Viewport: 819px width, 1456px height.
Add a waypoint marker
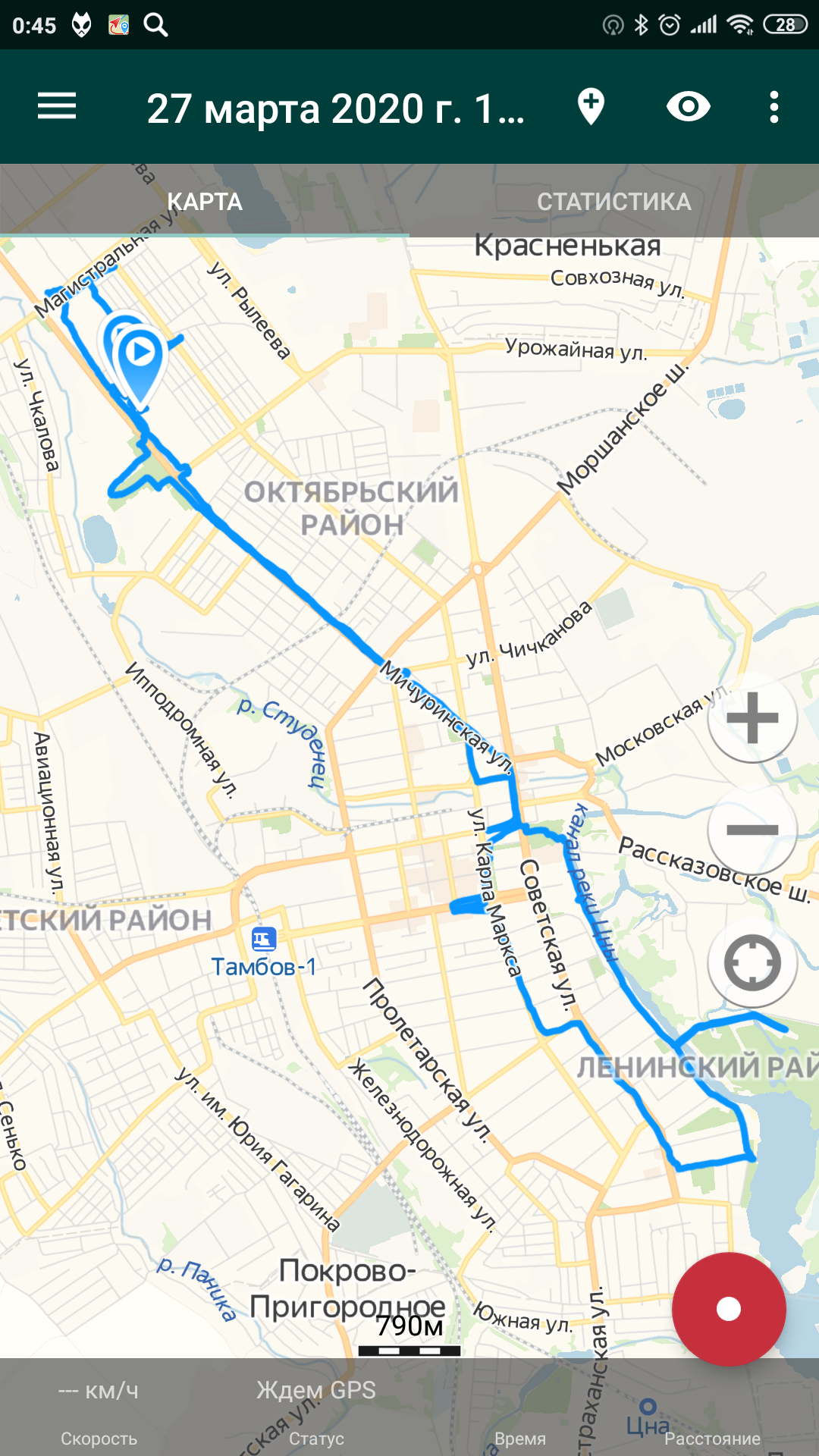(591, 107)
